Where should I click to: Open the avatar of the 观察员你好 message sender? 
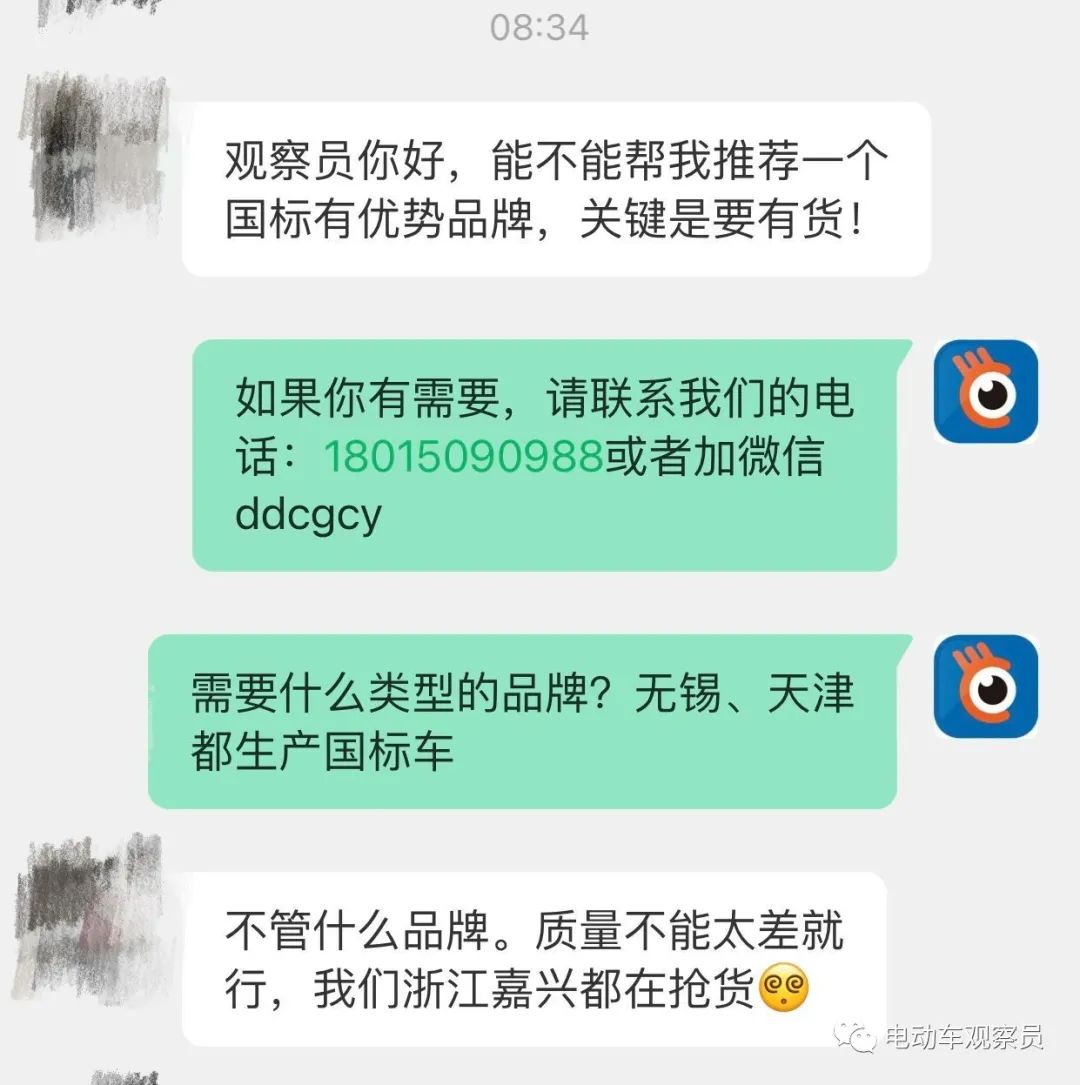coord(95,157)
